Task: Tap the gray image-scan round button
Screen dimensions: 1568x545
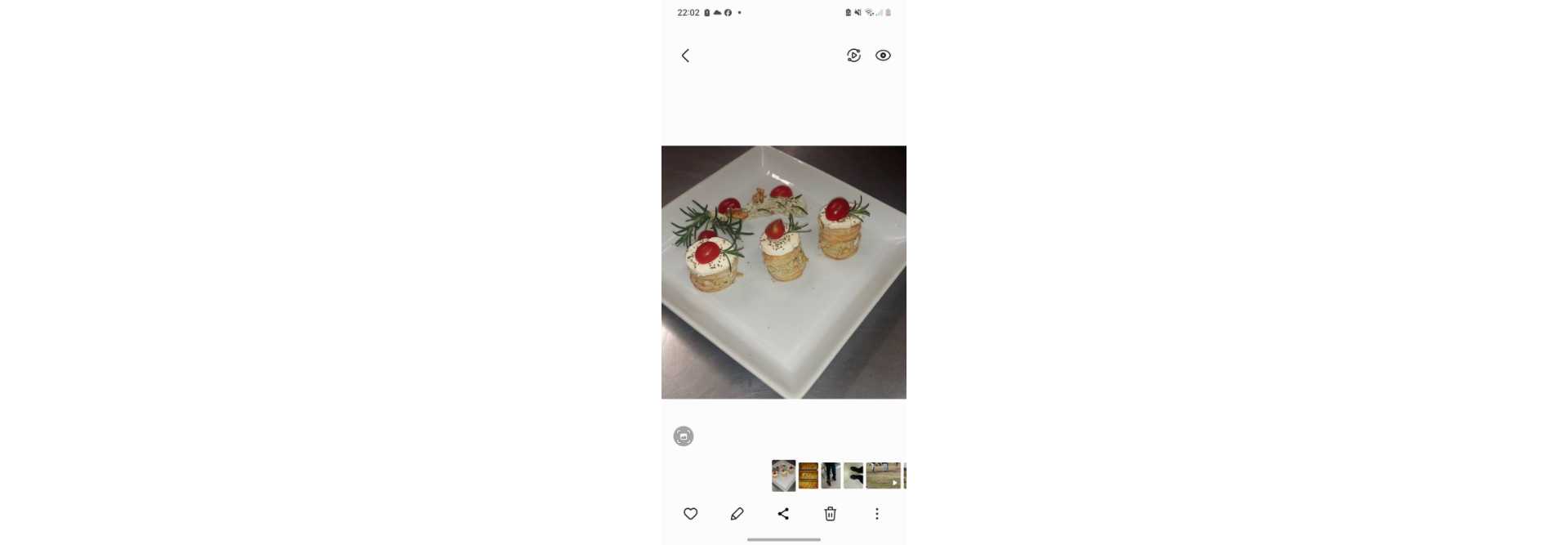Action: [684, 436]
